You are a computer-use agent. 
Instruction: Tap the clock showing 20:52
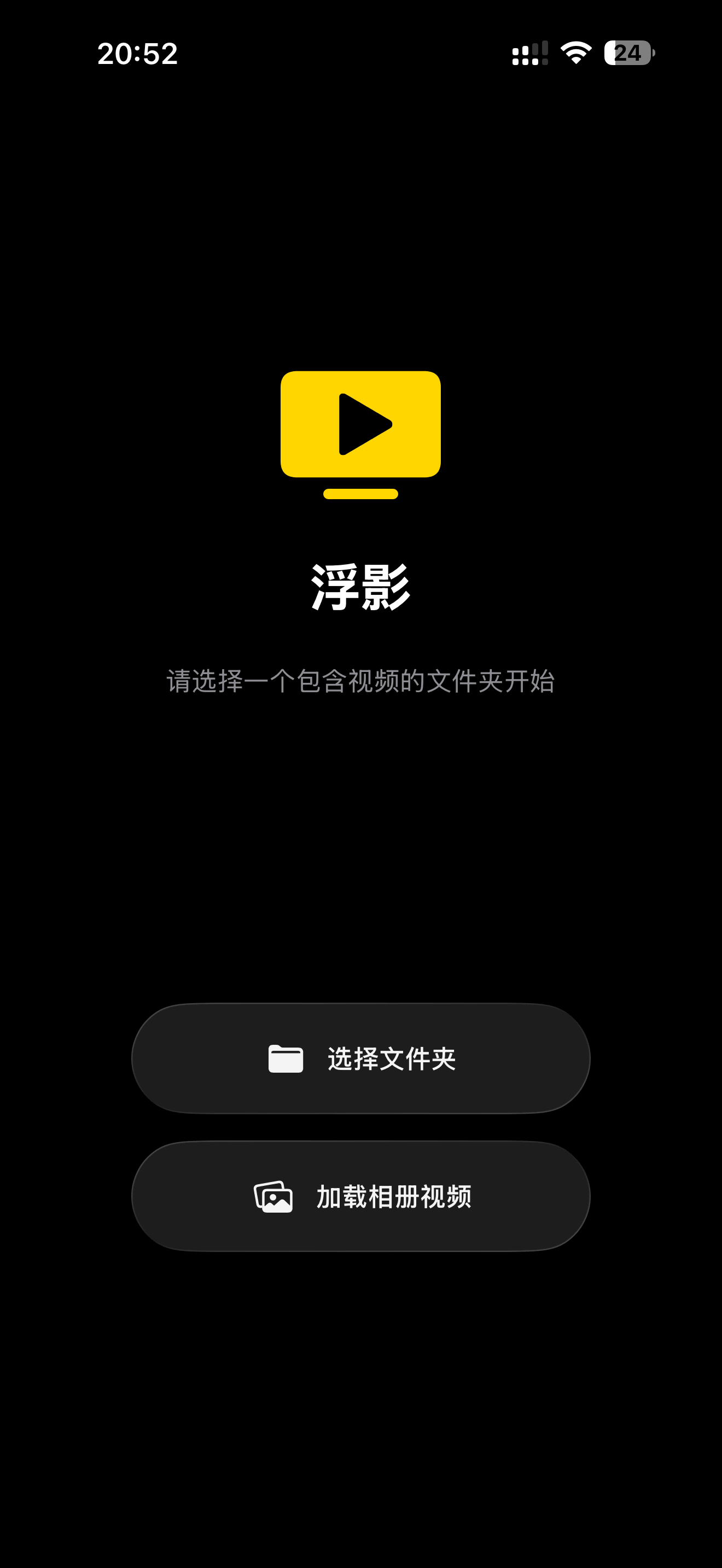138,54
